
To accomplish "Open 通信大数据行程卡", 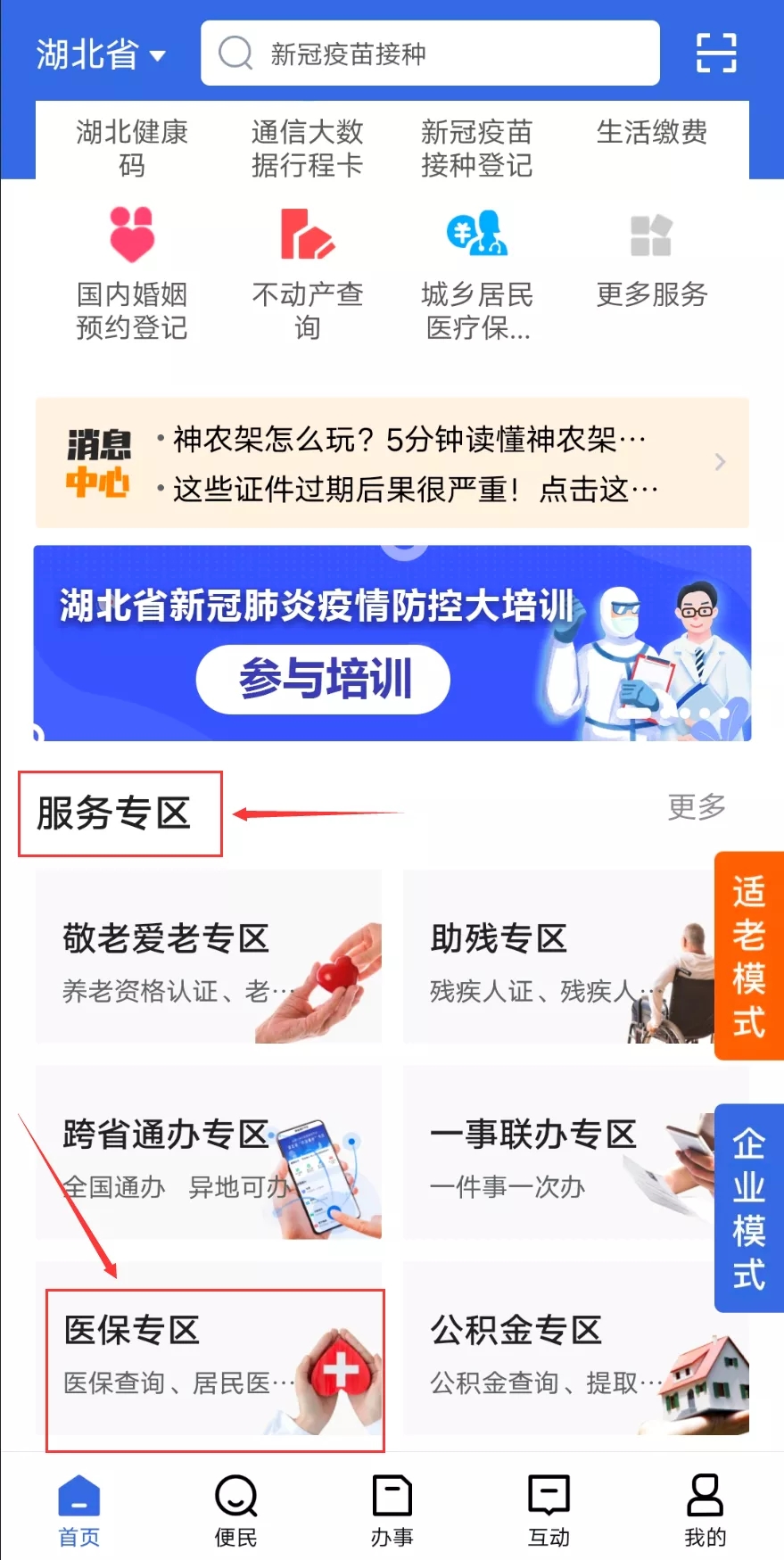I will (x=307, y=148).
